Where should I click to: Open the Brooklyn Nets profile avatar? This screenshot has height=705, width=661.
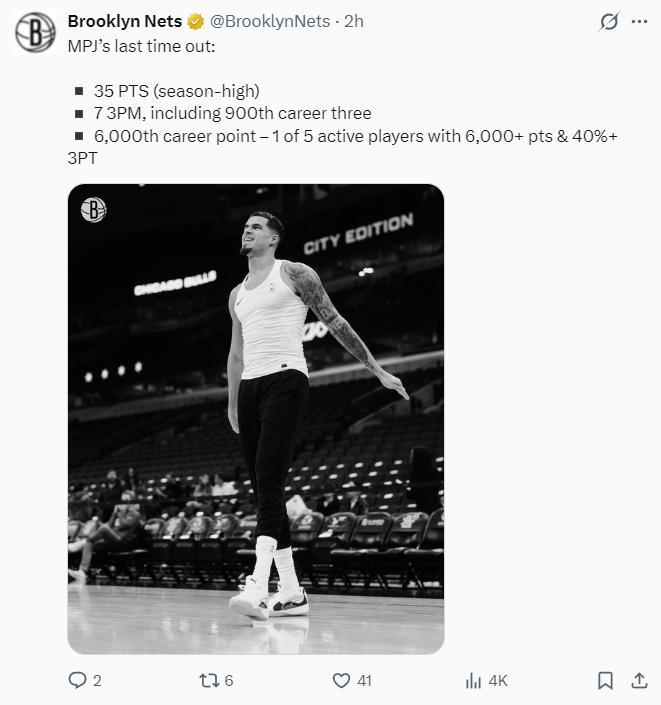[35, 33]
